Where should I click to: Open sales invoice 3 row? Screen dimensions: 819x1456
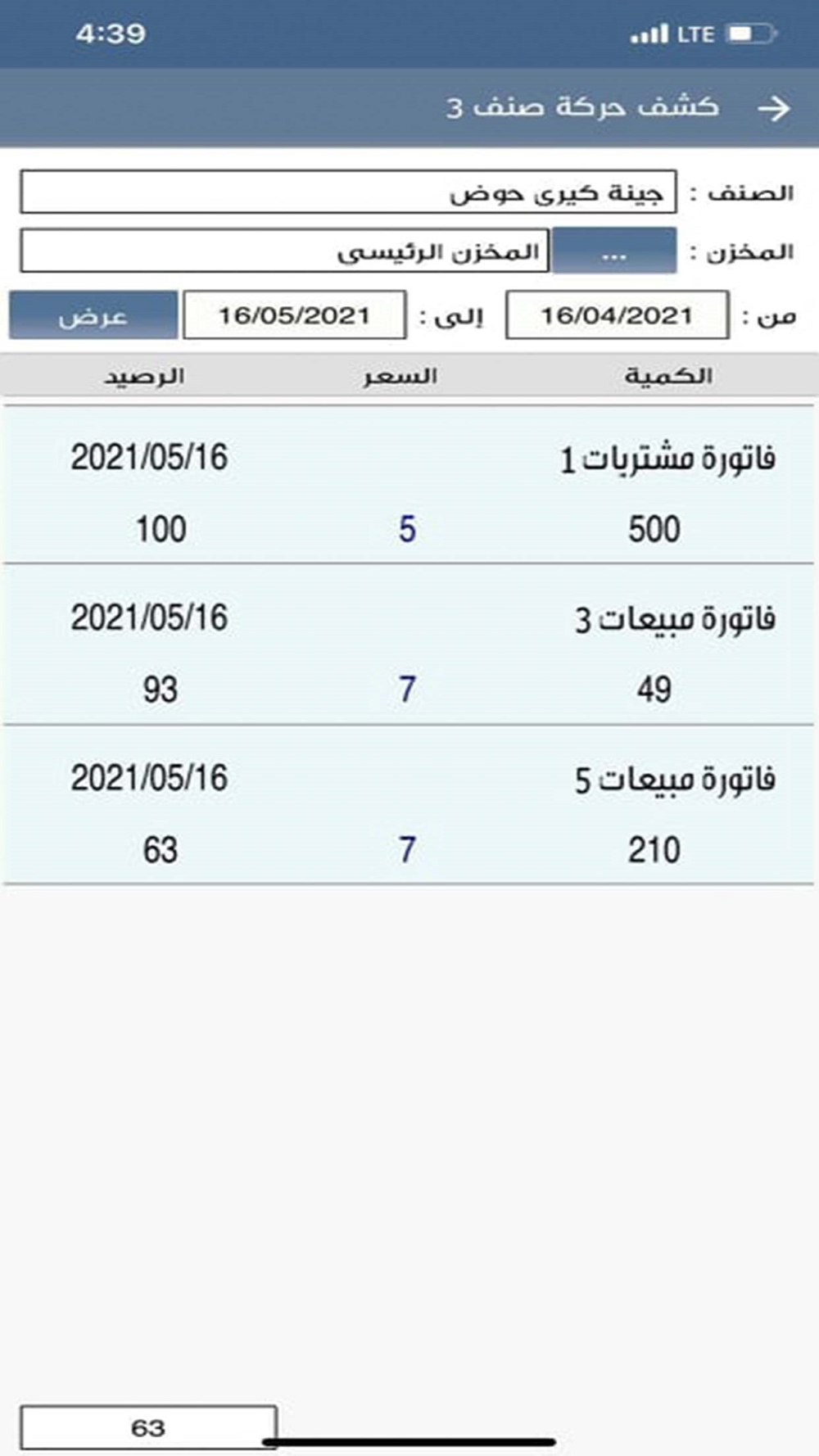409,644
